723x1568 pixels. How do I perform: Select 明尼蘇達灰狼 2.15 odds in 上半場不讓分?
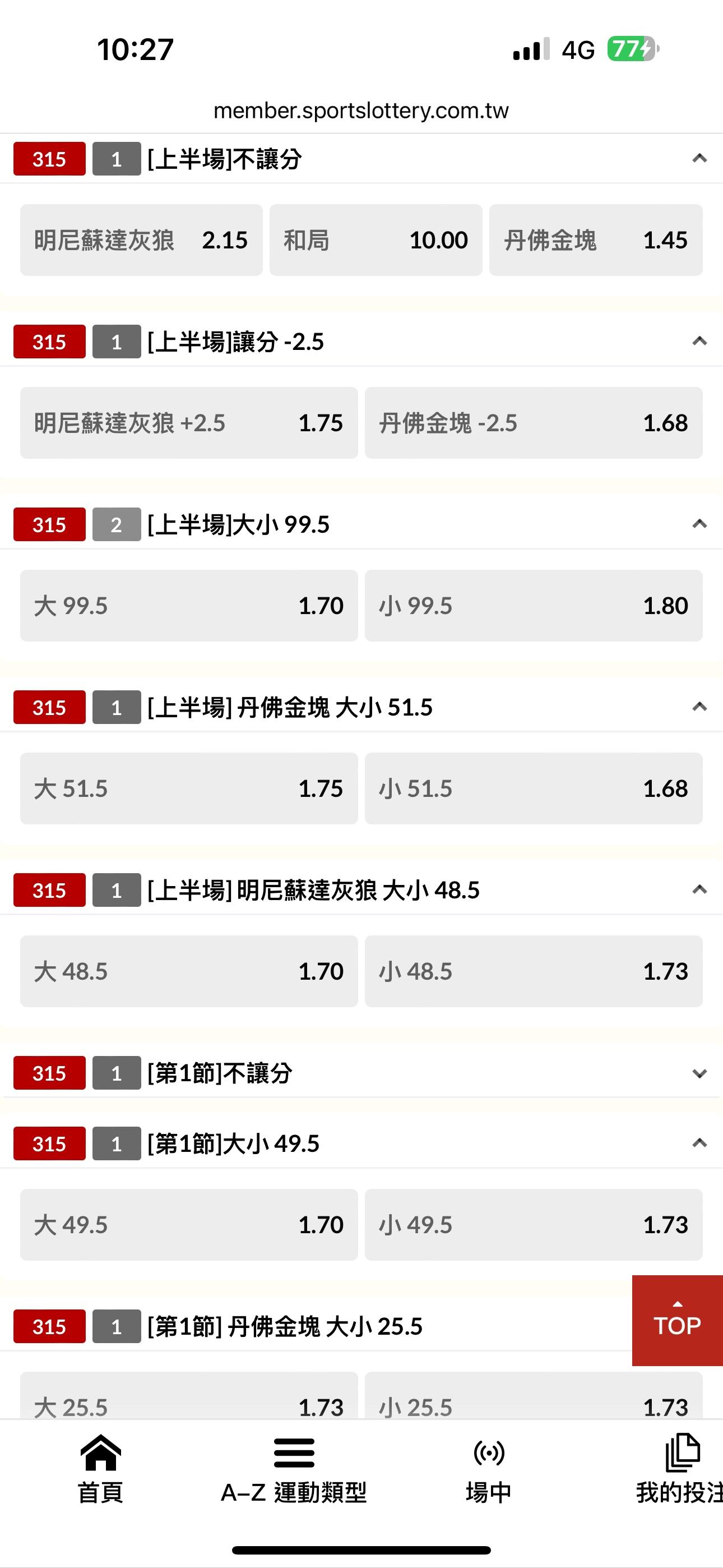click(141, 240)
